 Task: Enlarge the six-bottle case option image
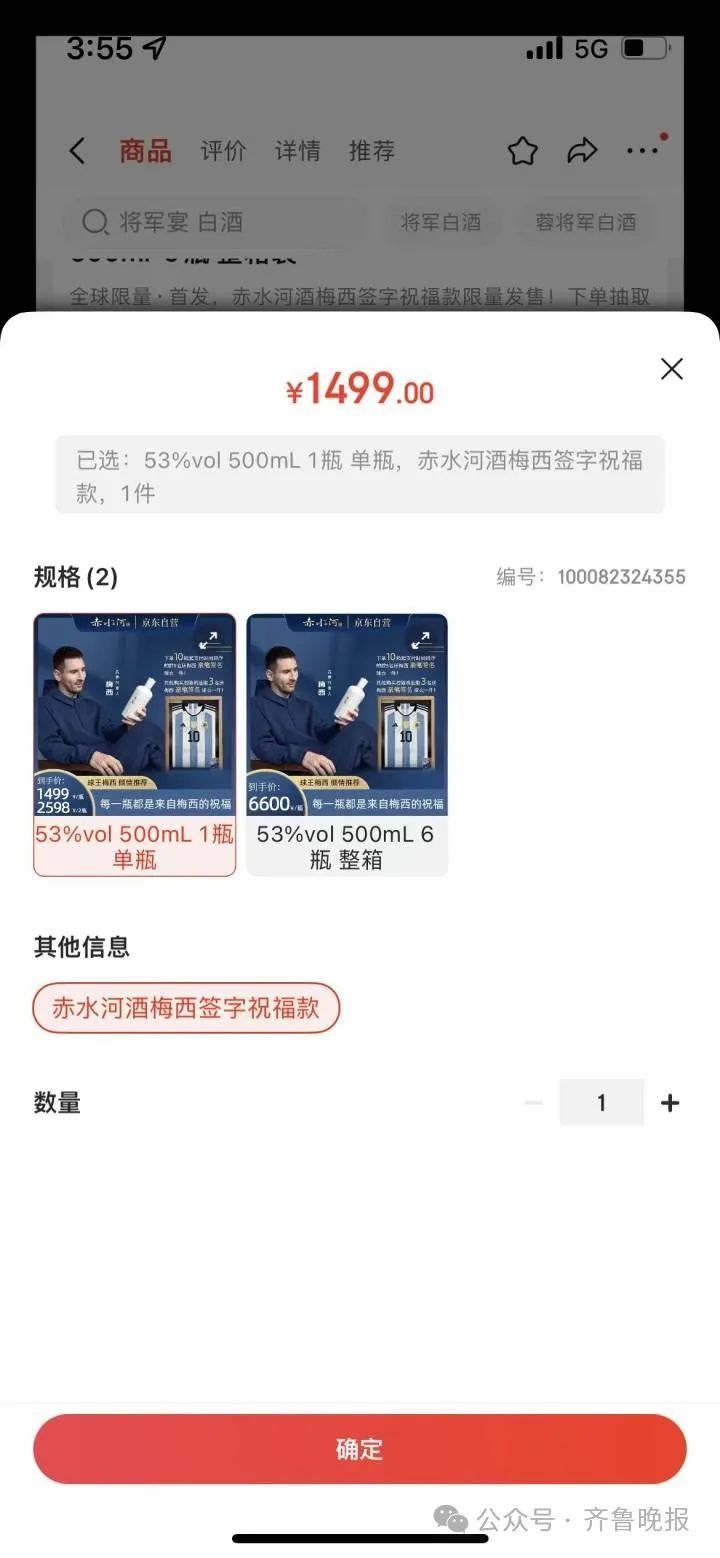pos(421,641)
